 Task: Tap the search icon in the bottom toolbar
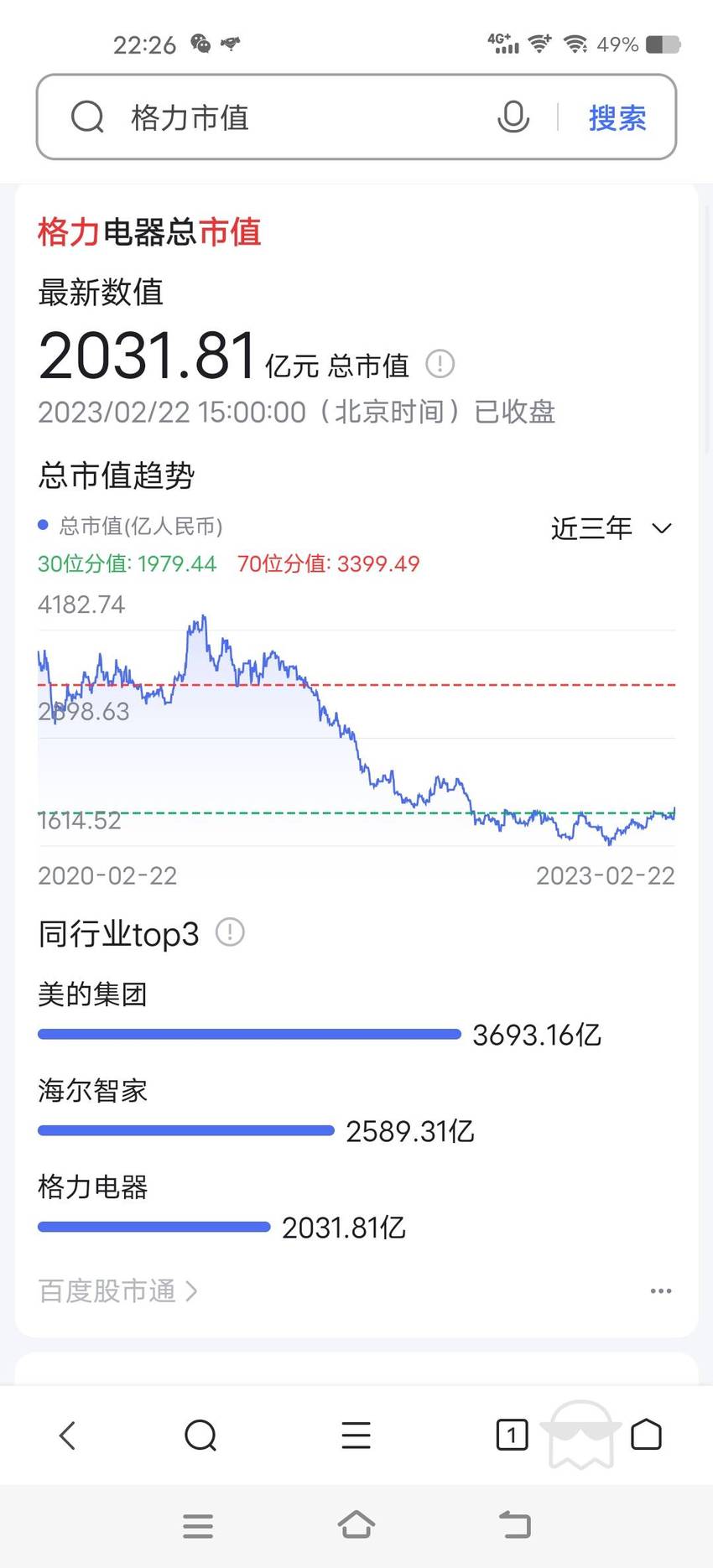coord(200,1436)
